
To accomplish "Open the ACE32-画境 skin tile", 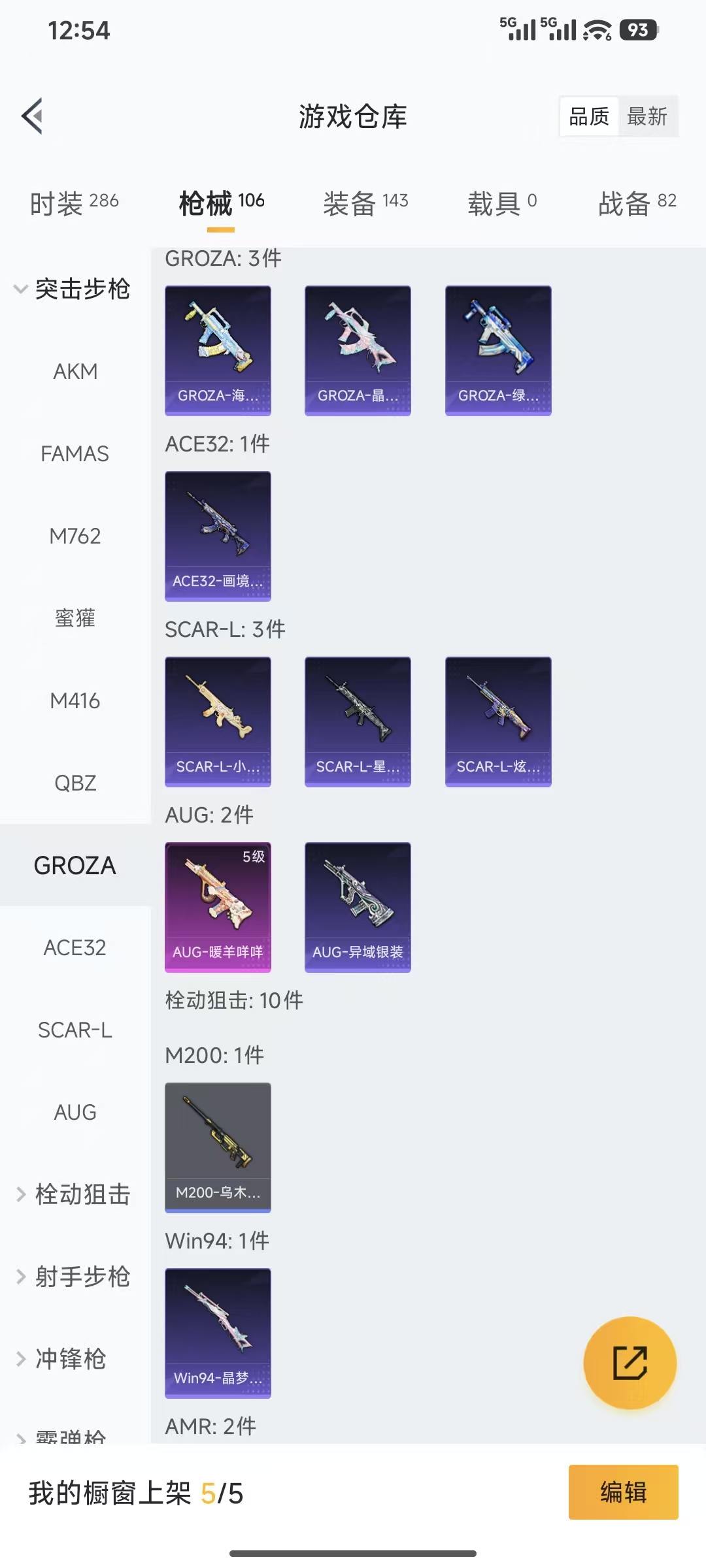I will (x=218, y=536).
